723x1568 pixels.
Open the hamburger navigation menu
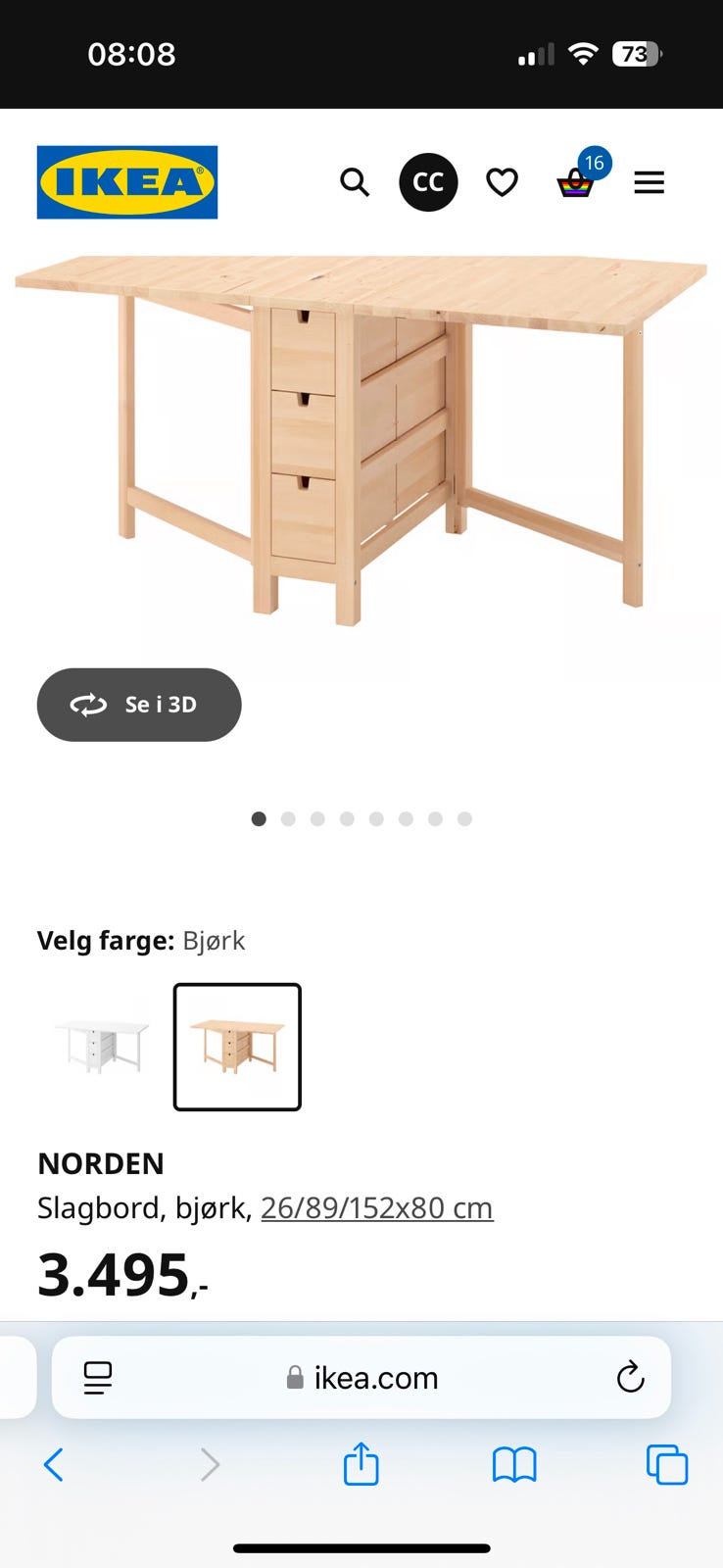650,182
